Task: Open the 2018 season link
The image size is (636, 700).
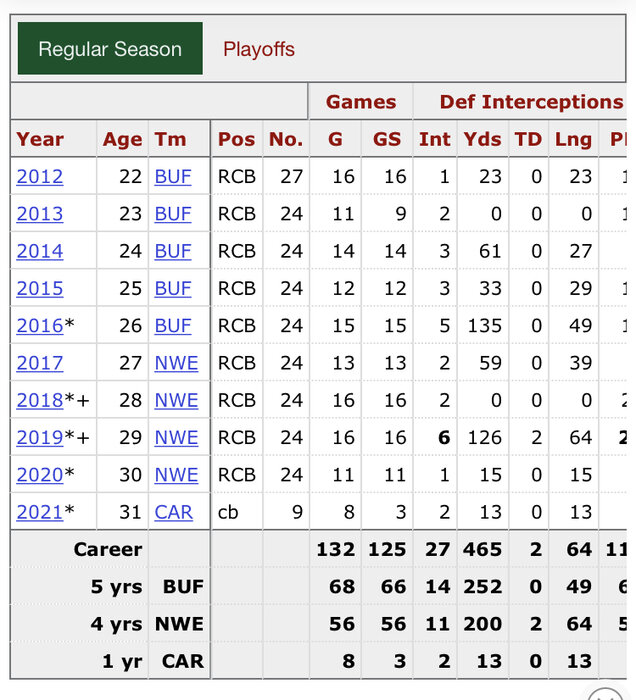Action: 40,401
